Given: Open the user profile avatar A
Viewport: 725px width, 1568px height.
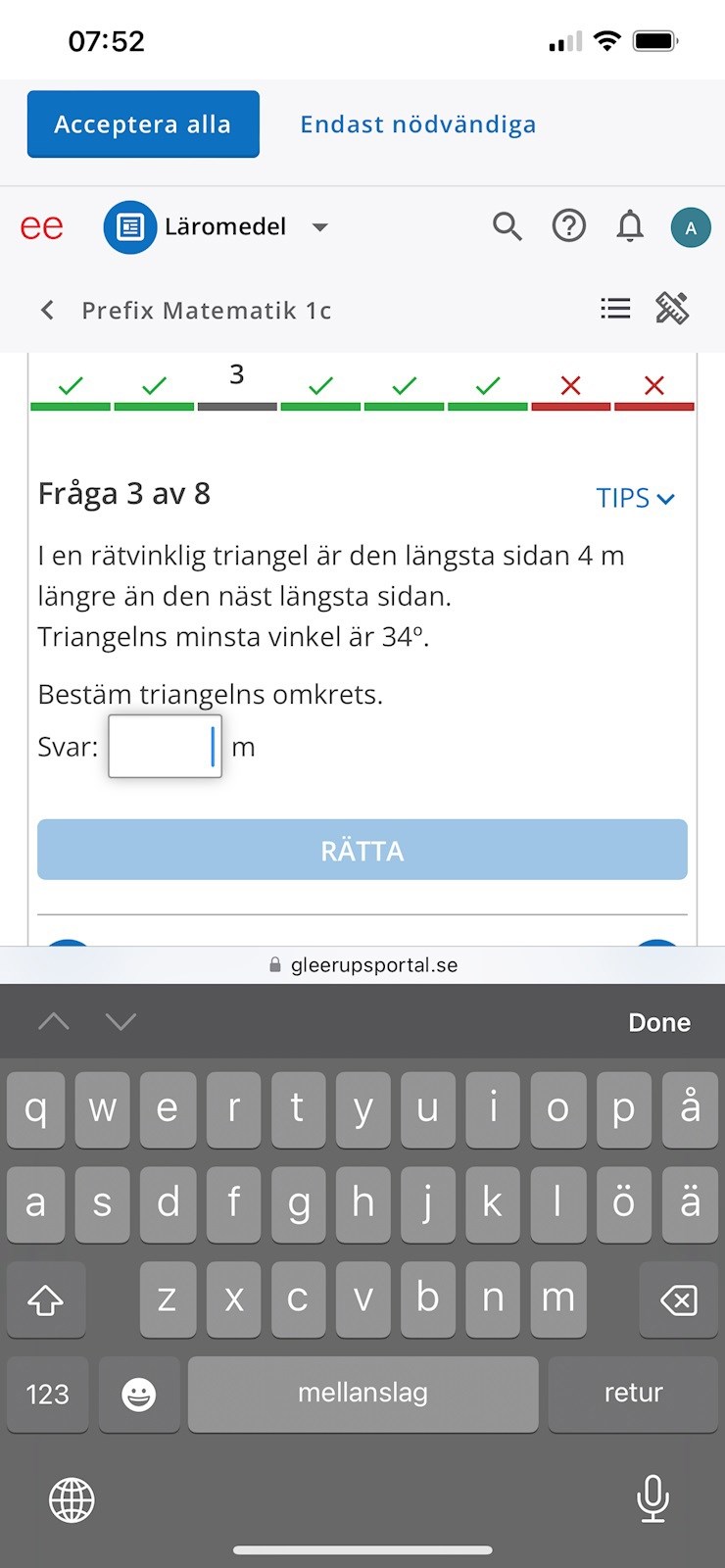Looking at the screenshot, I should point(691,227).
